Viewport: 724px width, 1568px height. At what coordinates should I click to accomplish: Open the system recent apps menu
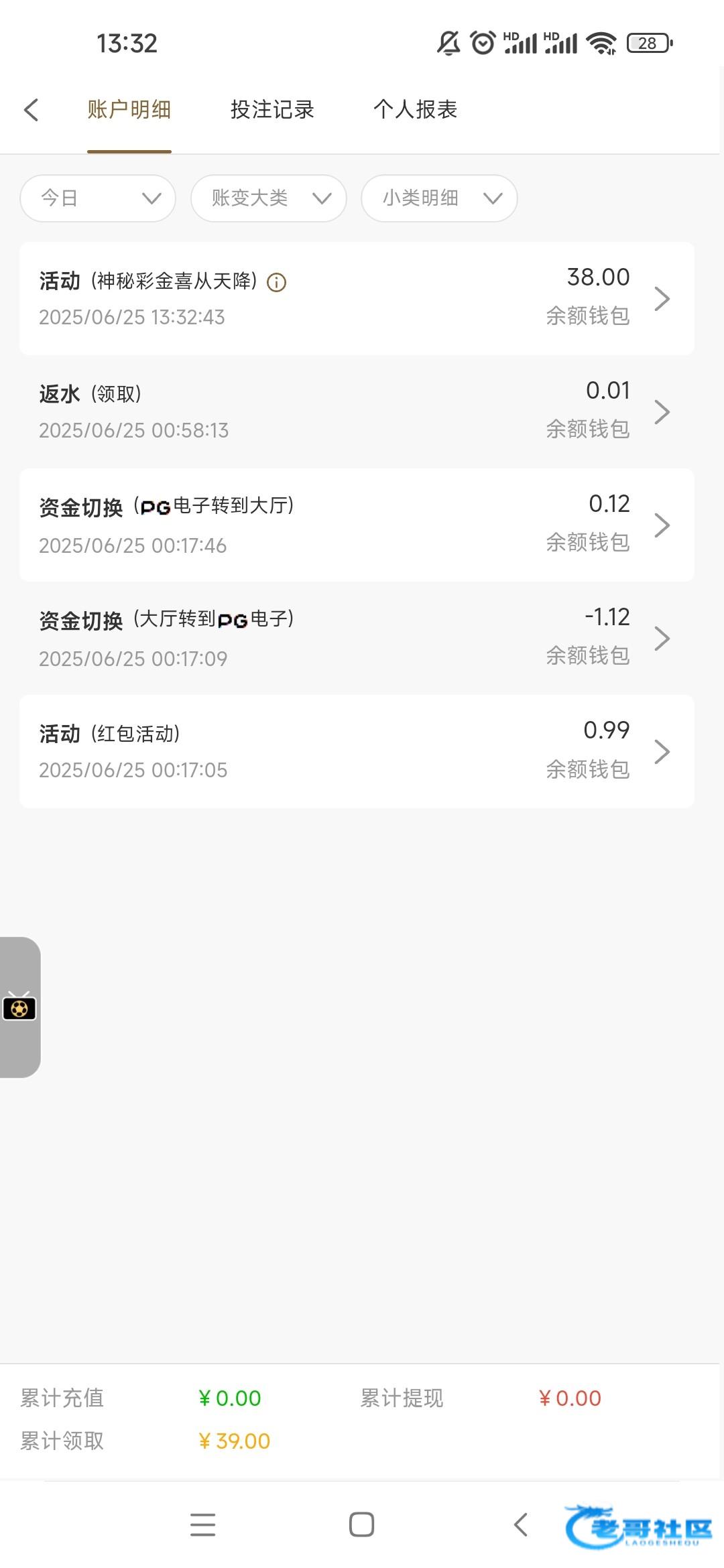tap(202, 1524)
